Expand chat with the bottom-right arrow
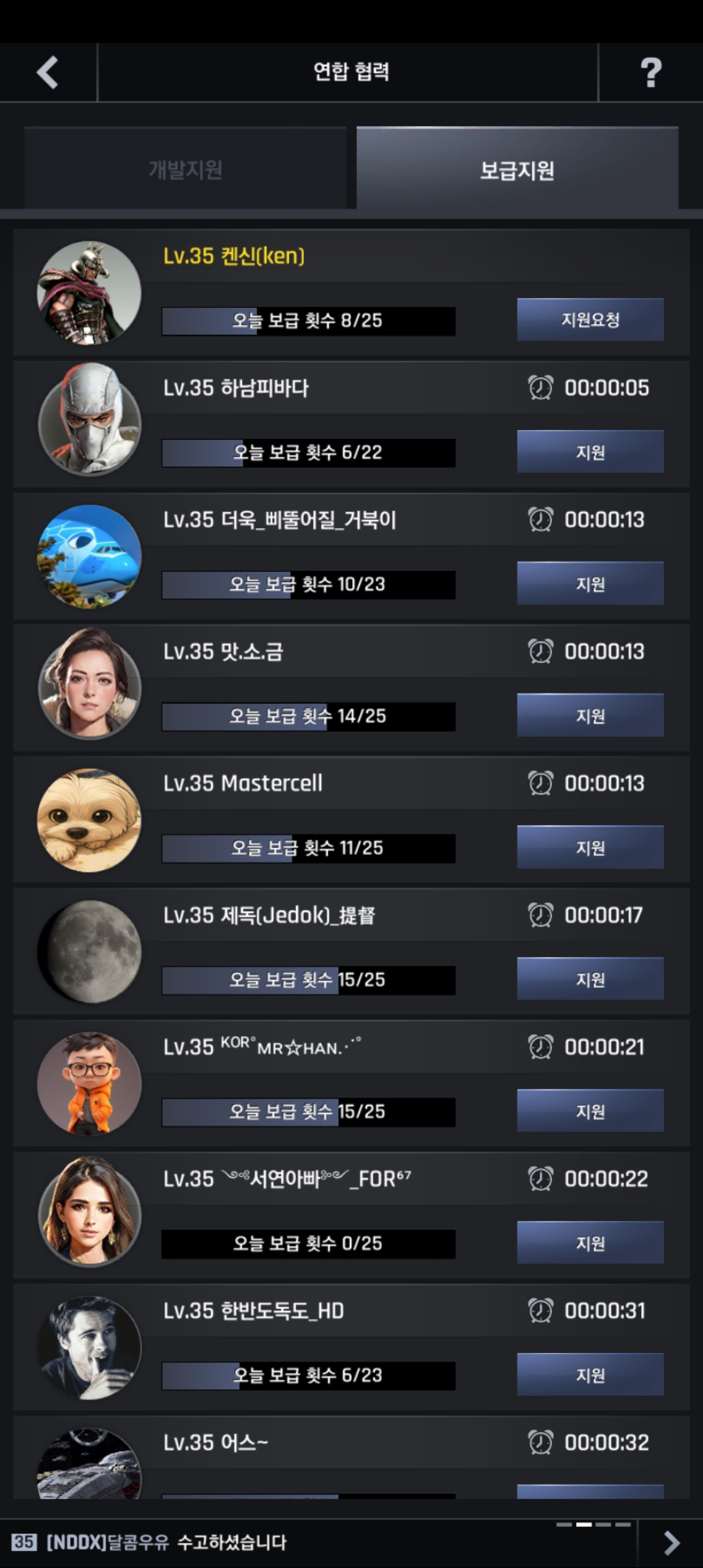Screen dimensions: 703x1568 click(x=671, y=1543)
